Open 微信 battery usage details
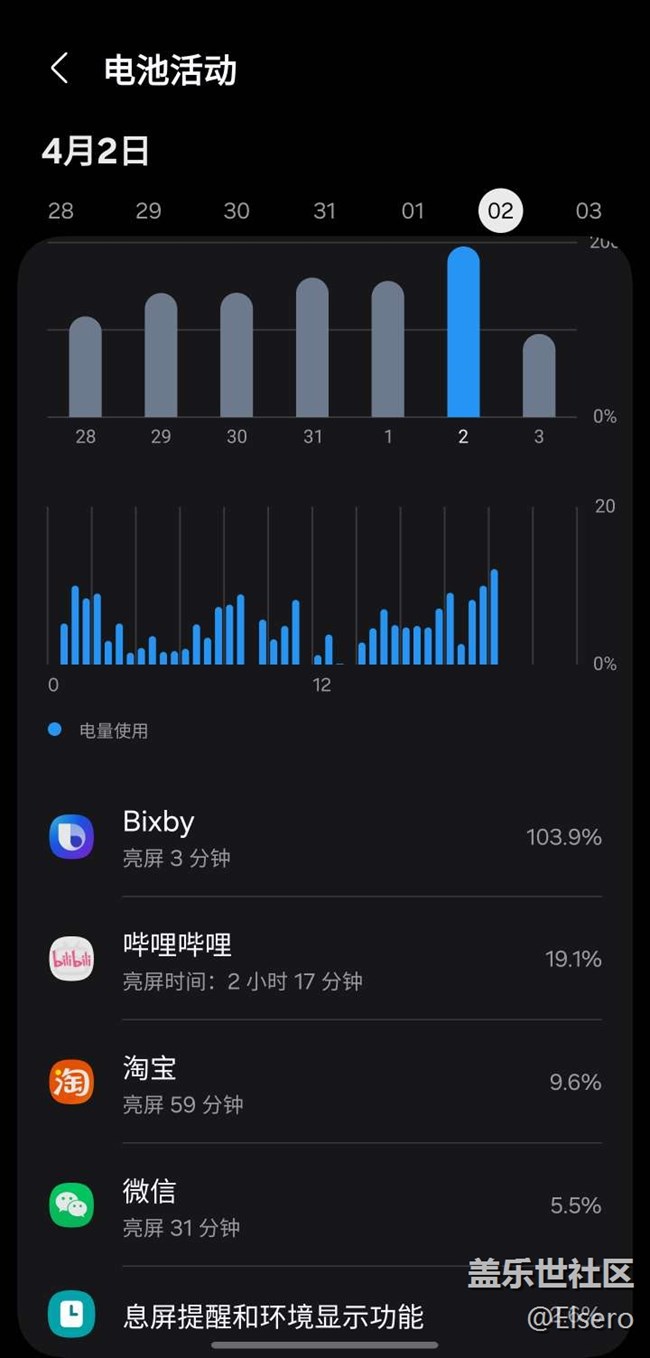650x1358 pixels. pyautogui.click(x=325, y=1206)
